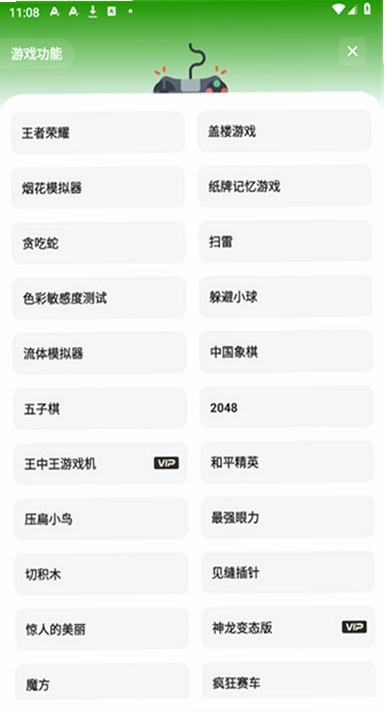This screenshot has height=712, width=386.
Task: Select 色彩敏感度测试
Action: coord(99,298)
